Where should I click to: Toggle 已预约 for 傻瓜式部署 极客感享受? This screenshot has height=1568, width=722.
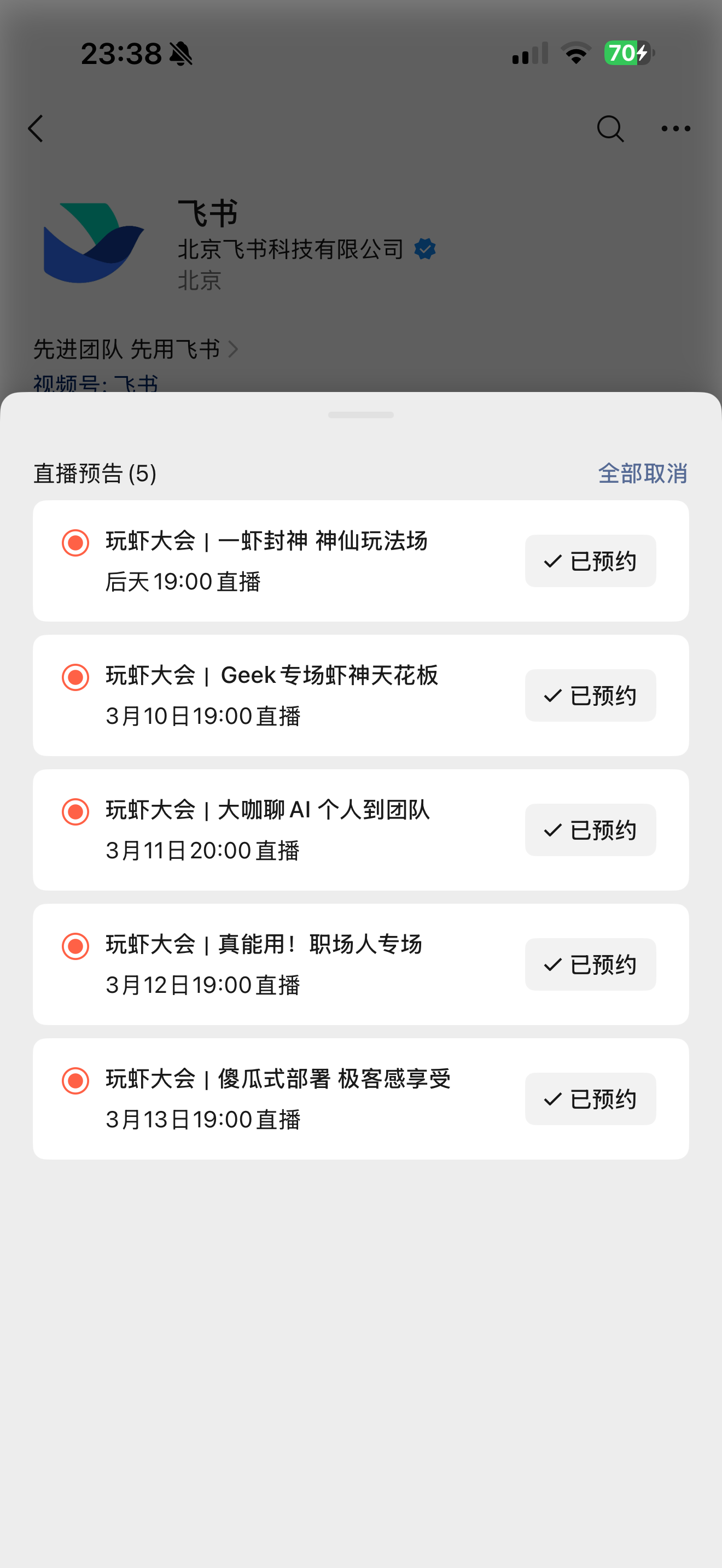(591, 1099)
